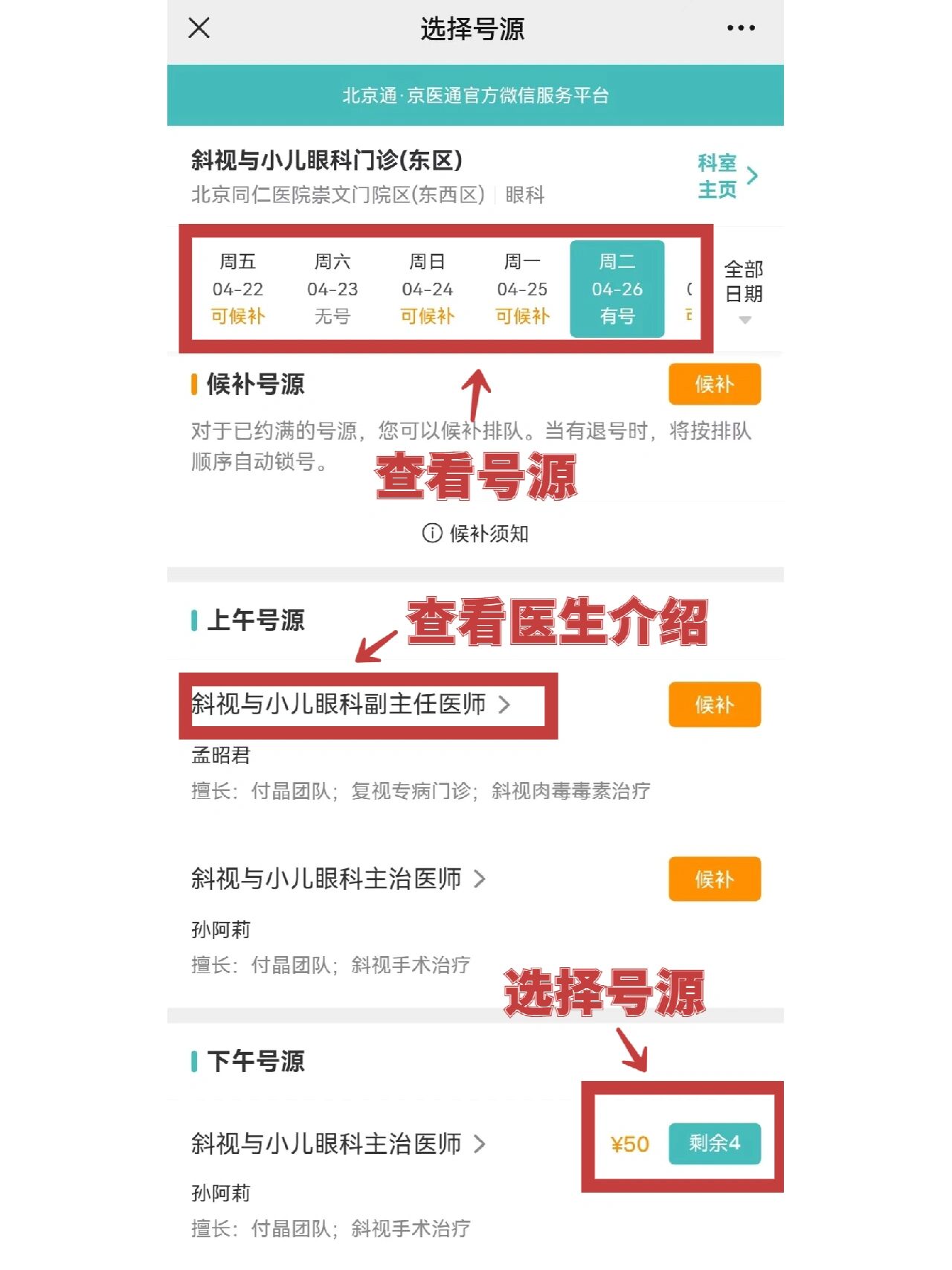
Task: Open the 候补须知 notice
Action: 476,533
